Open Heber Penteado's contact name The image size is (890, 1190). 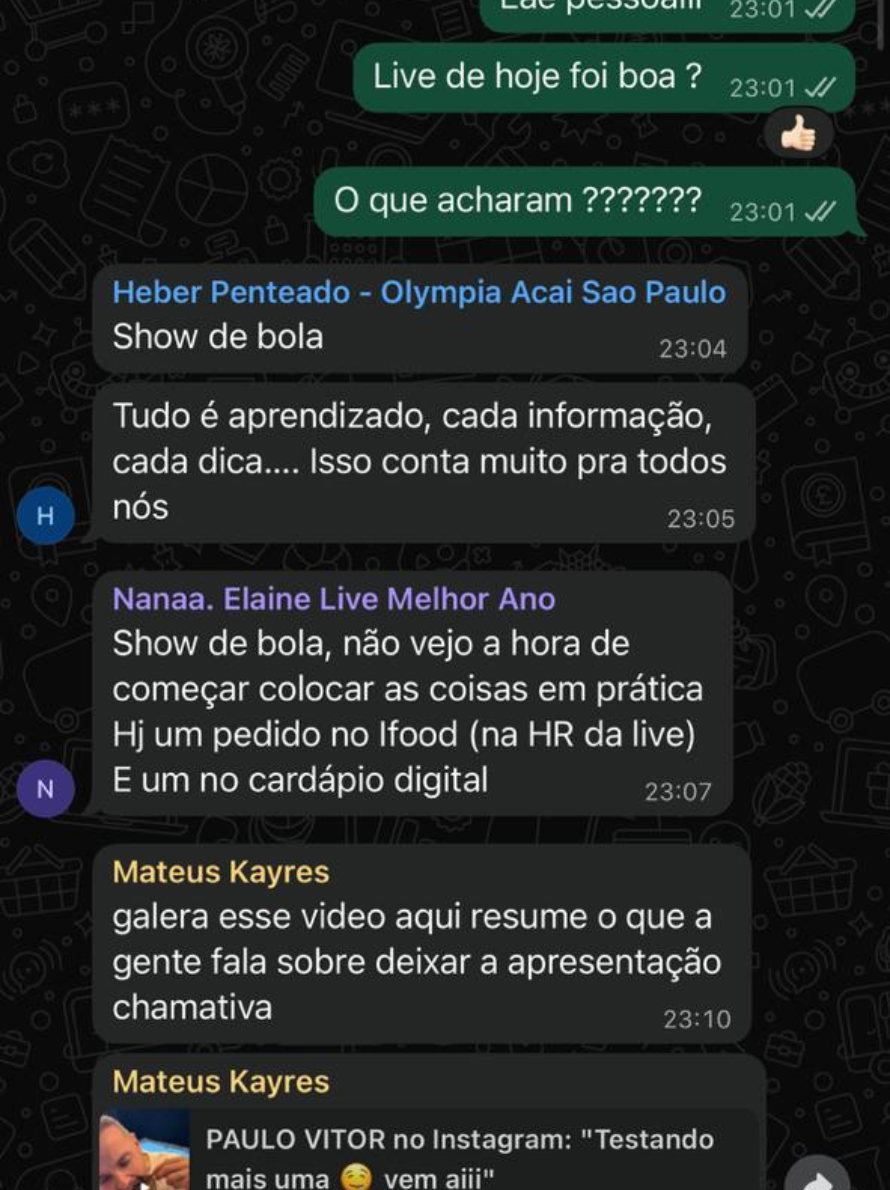[x=418, y=293]
